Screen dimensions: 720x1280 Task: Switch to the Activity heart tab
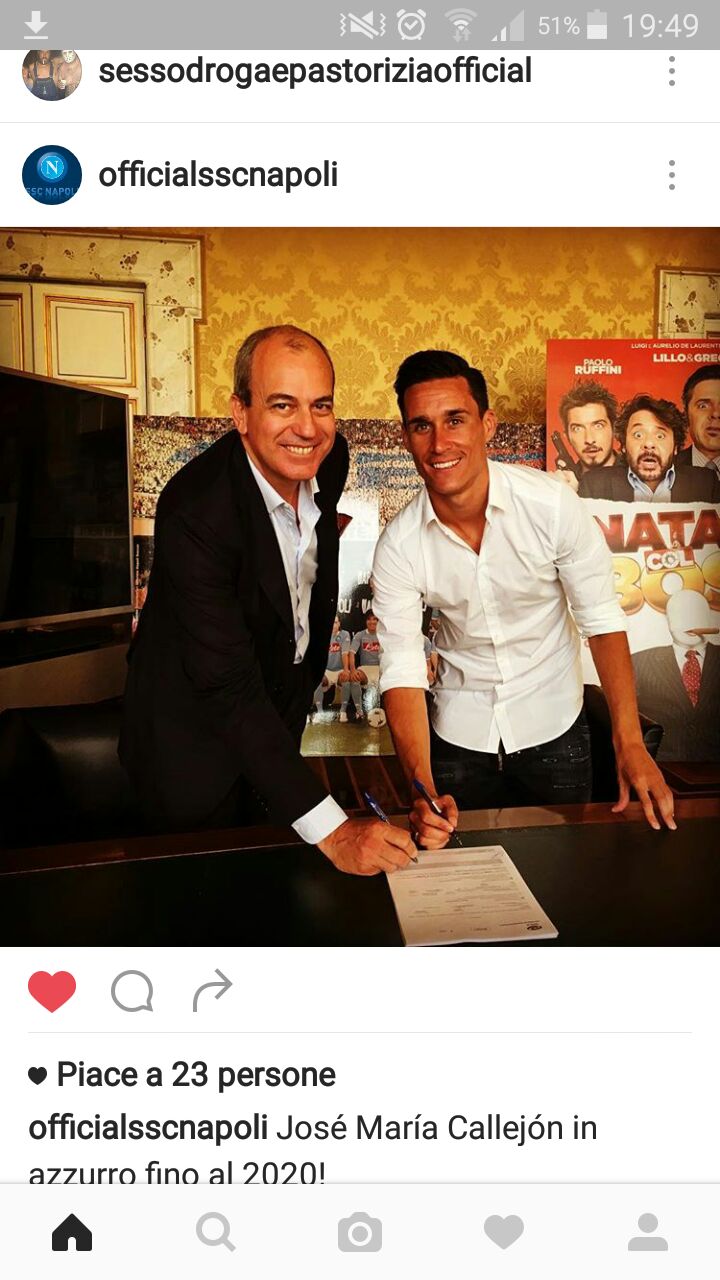[x=504, y=1232]
